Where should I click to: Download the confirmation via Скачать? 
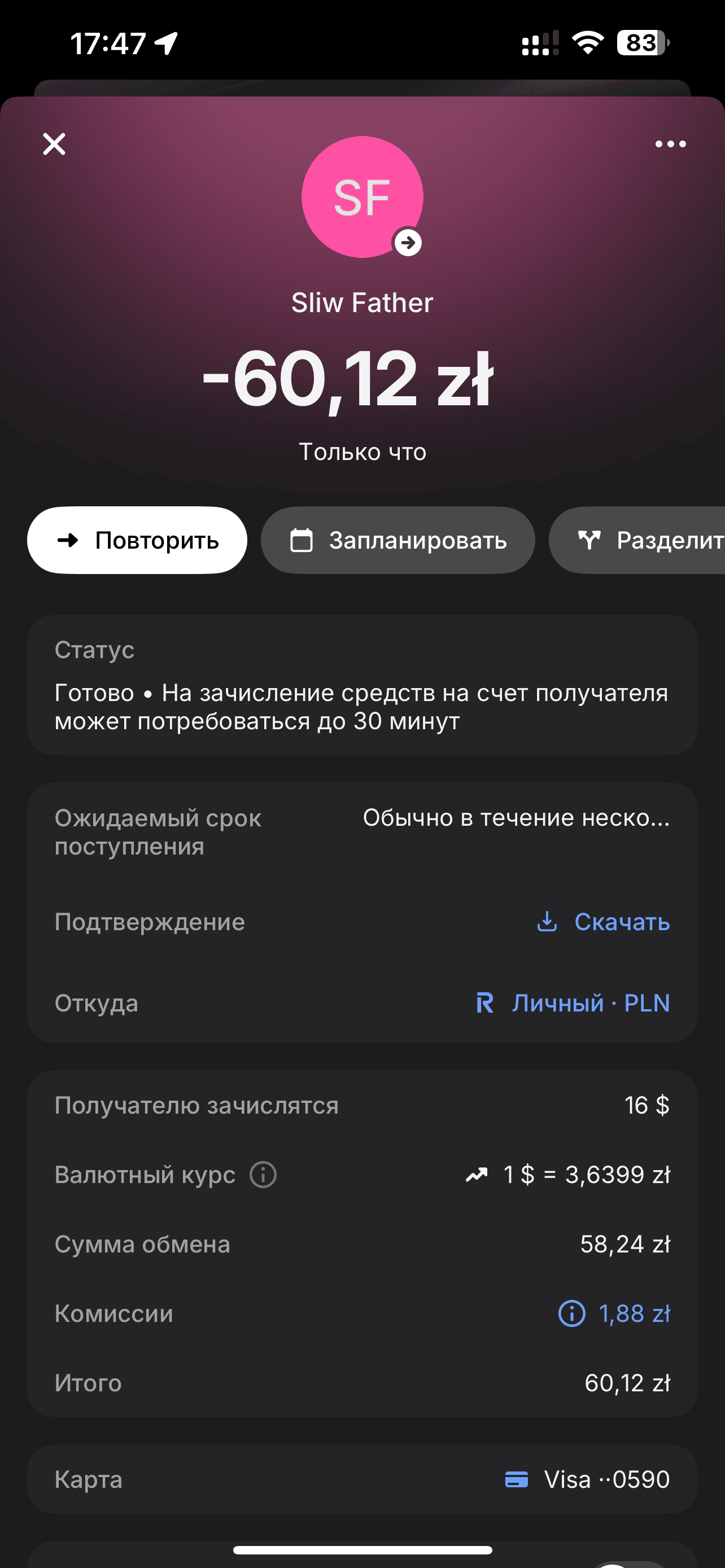pyautogui.click(x=603, y=922)
